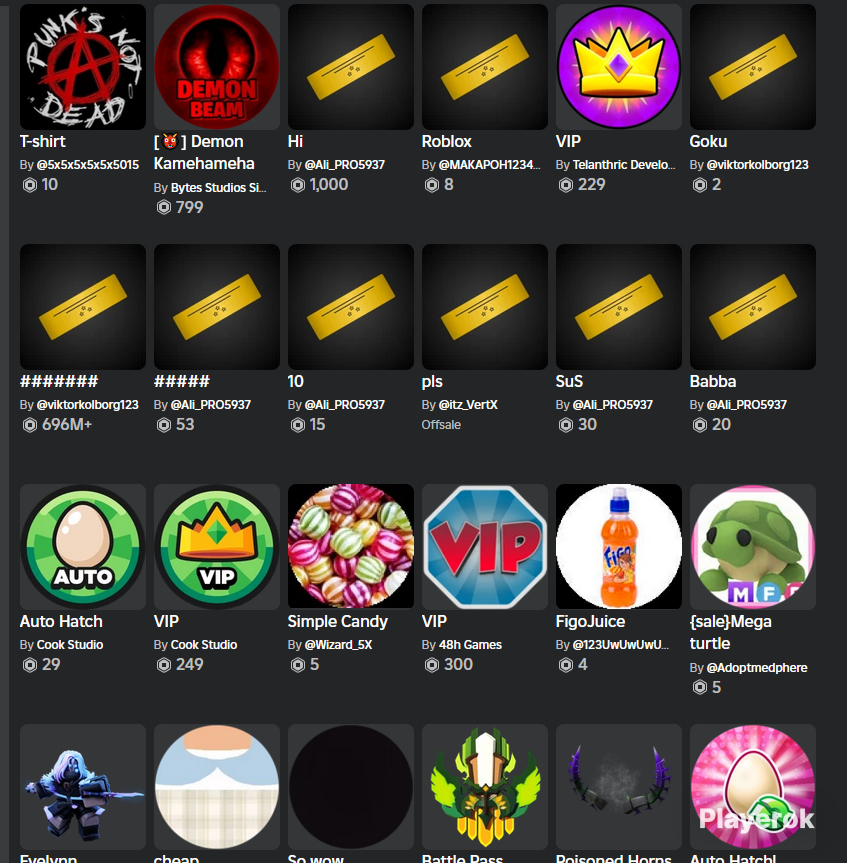The image size is (847, 863).
Task: Open the SuS pass
Action: click(619, 307)
